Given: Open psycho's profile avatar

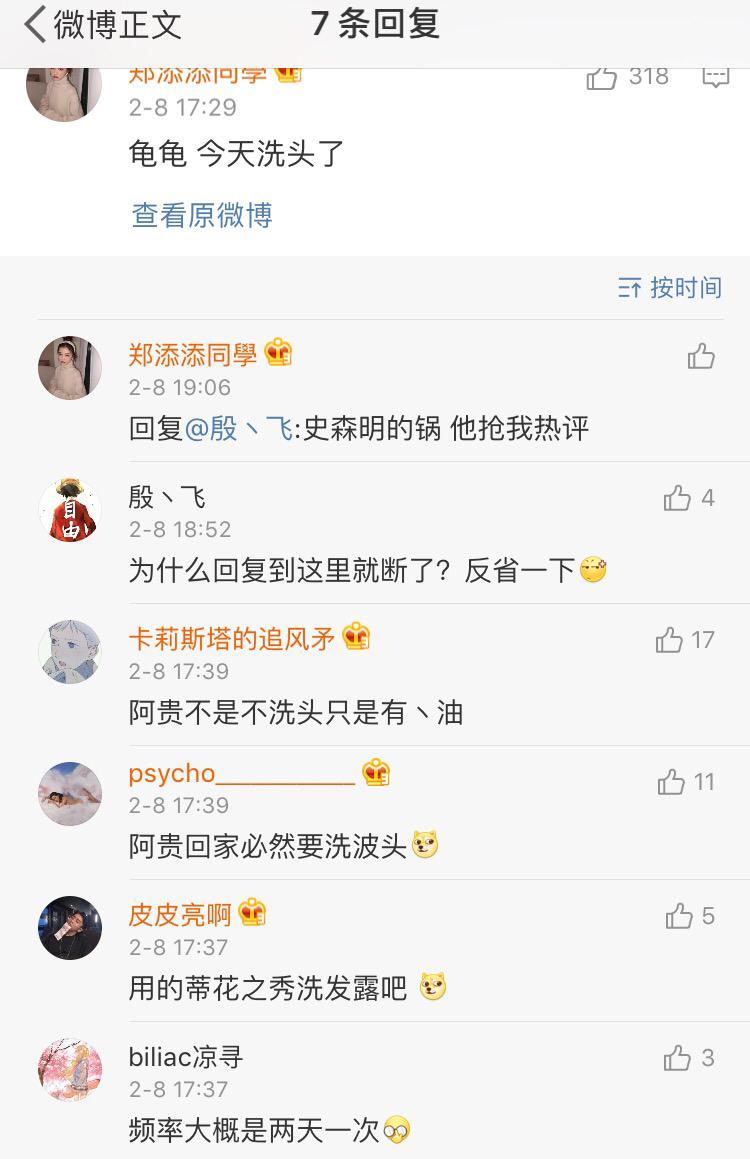Looking at the screenshot, I should pos(70,794).
